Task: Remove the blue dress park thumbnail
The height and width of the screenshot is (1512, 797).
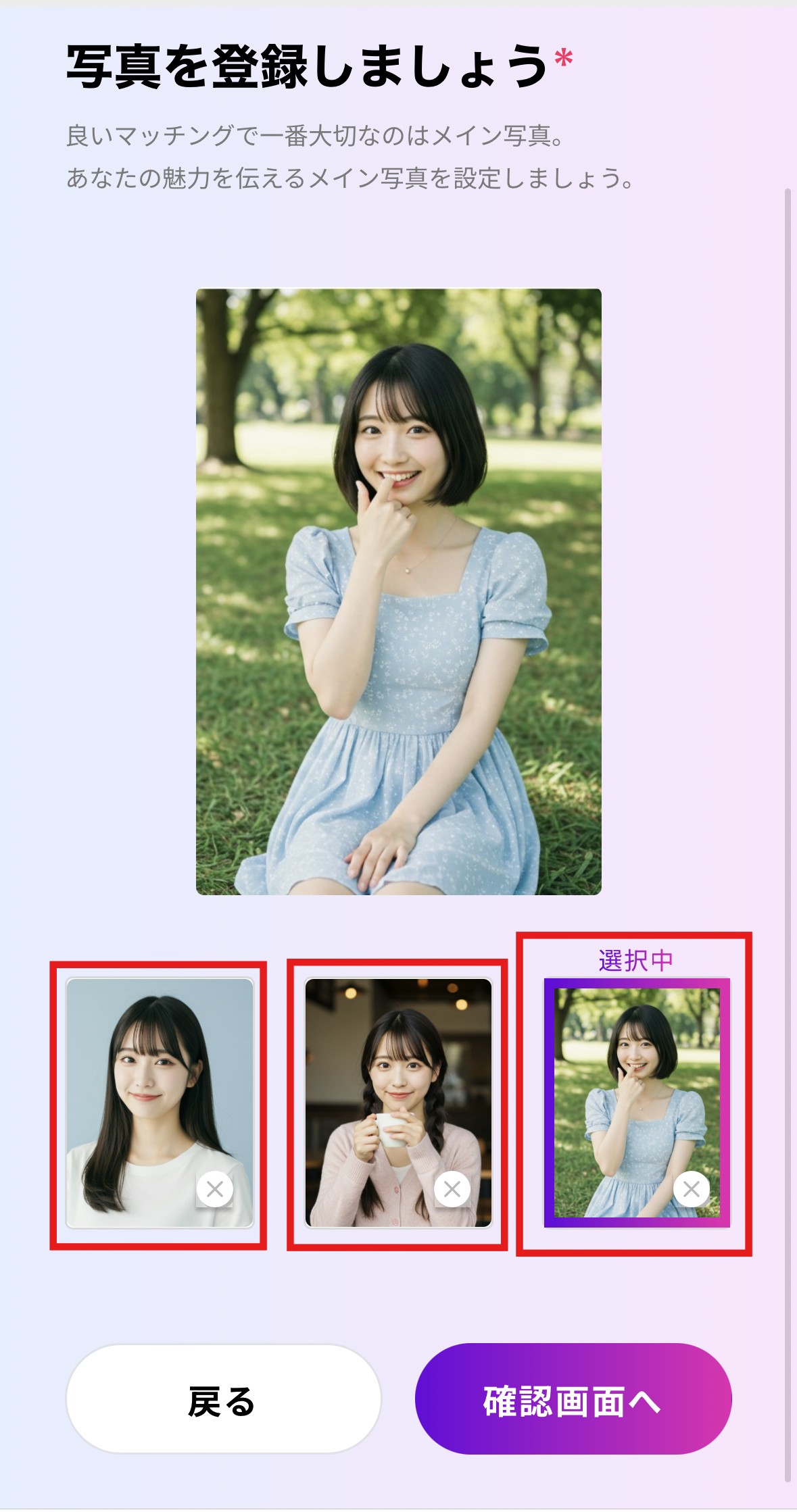Action: [x=691, y=1189]
